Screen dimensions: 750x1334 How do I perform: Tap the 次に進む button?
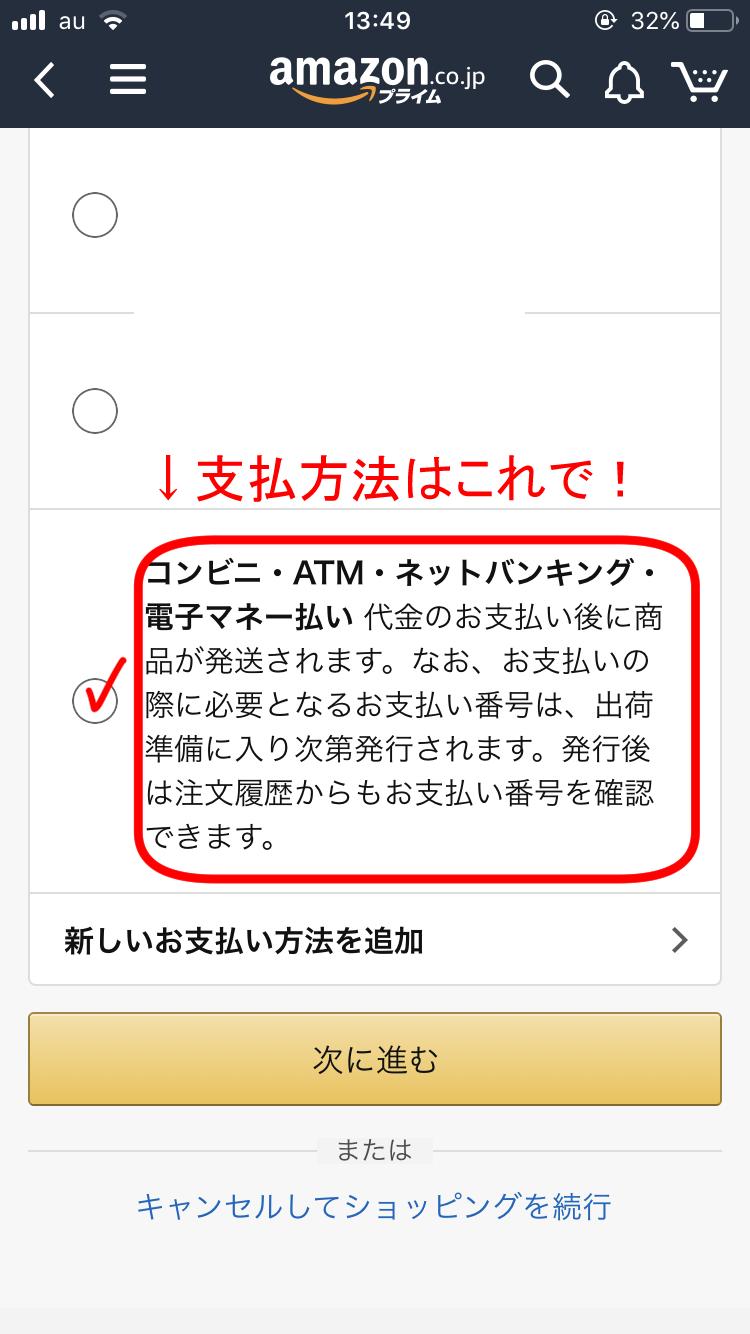point(375,1059)
